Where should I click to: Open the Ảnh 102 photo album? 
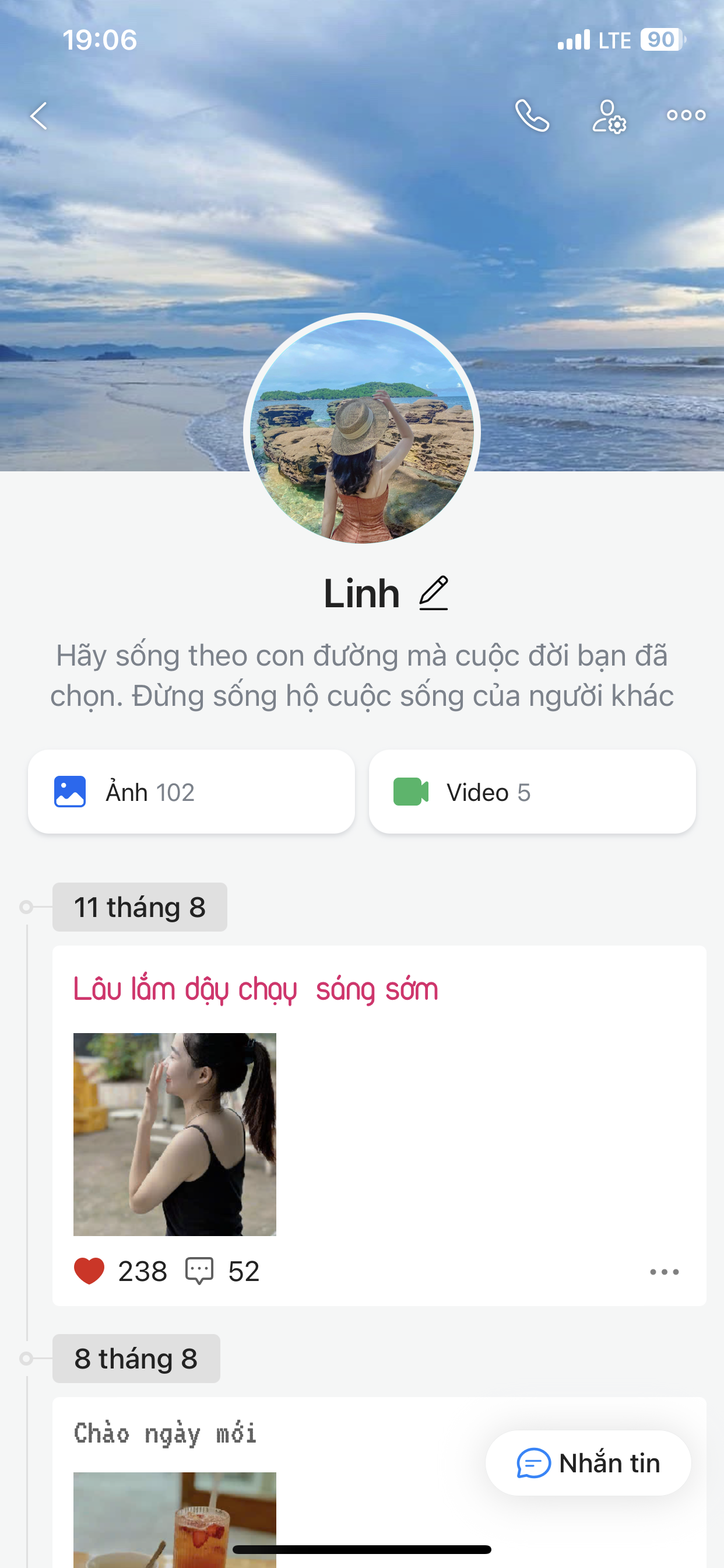pyautogui.click(x=191, y=792)
